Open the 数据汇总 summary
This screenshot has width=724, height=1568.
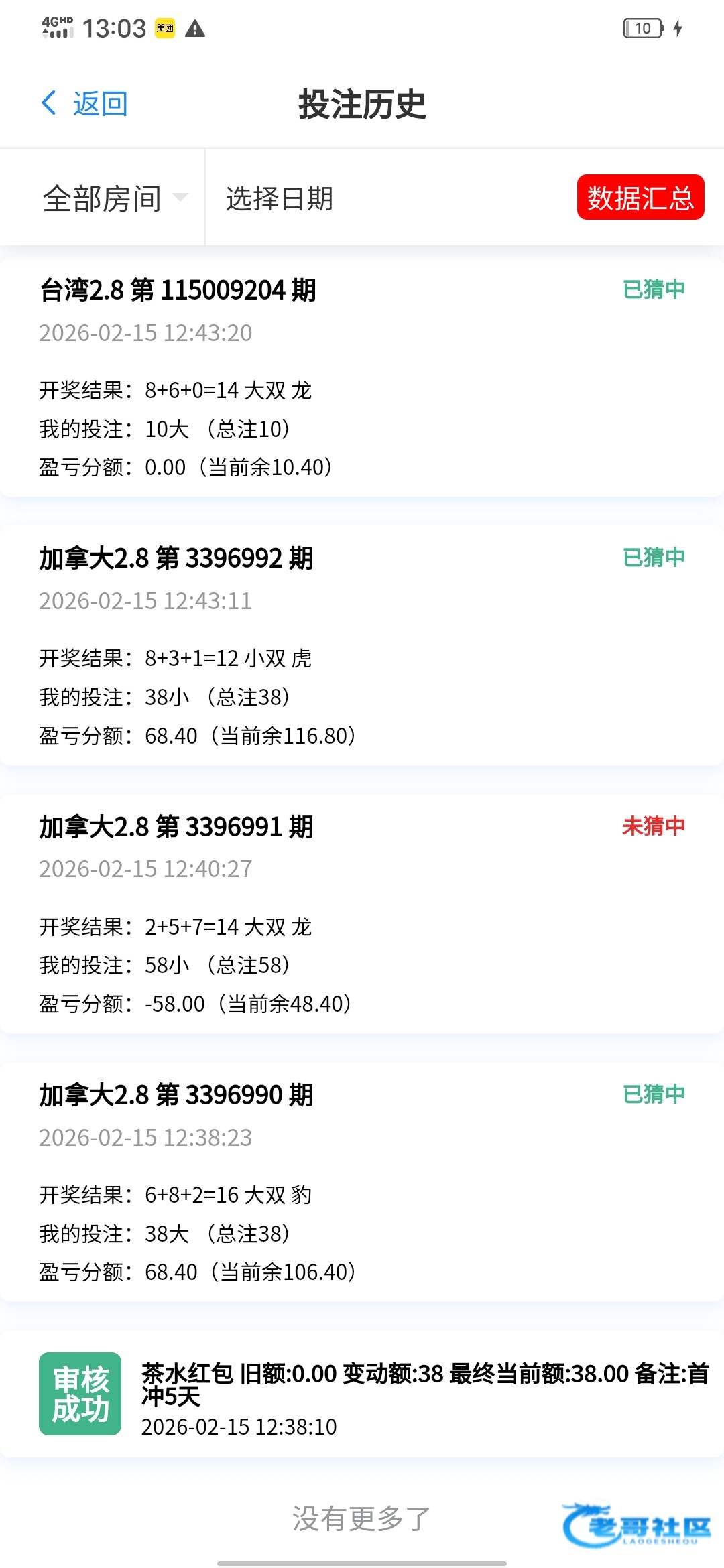(x=640, y=198)
